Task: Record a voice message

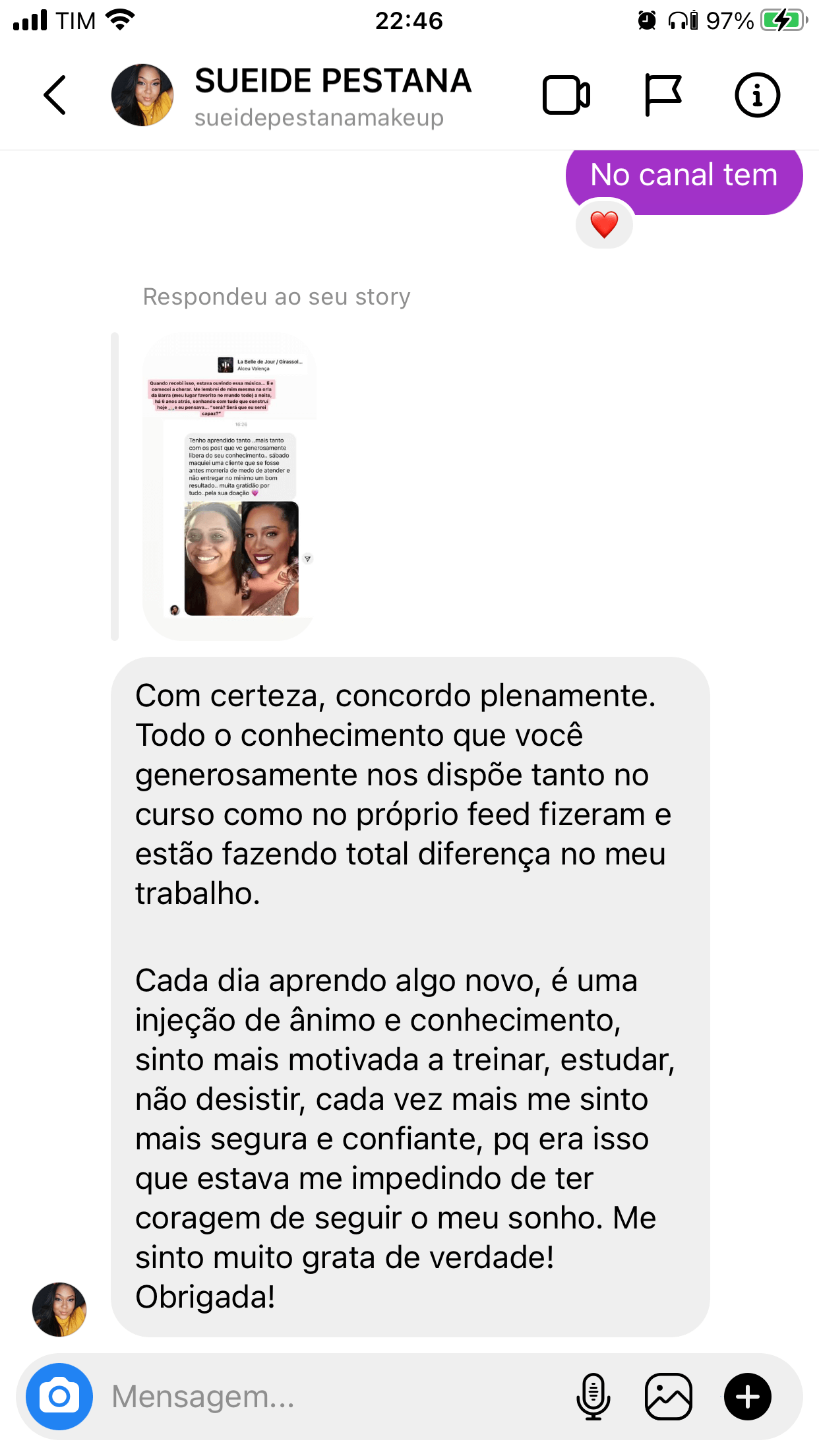Action: coord(593,1396)
